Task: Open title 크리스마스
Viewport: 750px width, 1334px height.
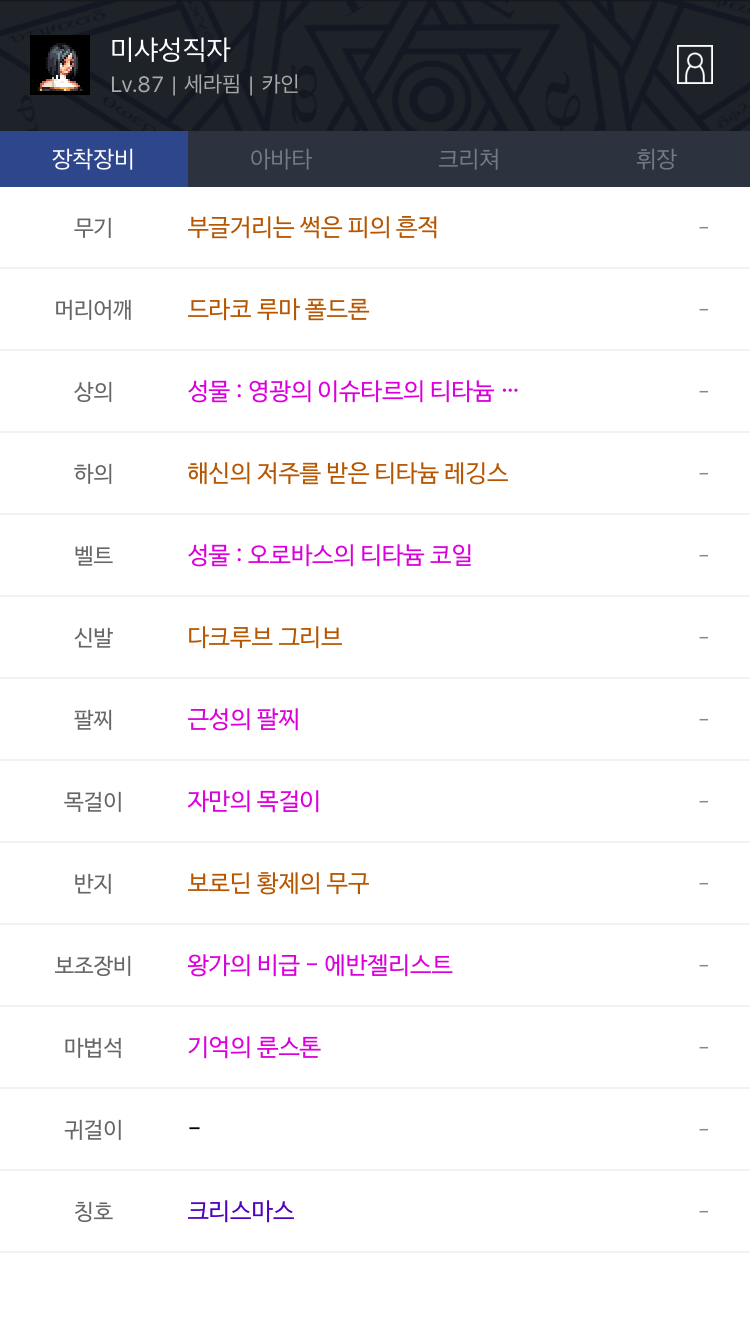Action: pyautogui.click(x=375, y=1211)
